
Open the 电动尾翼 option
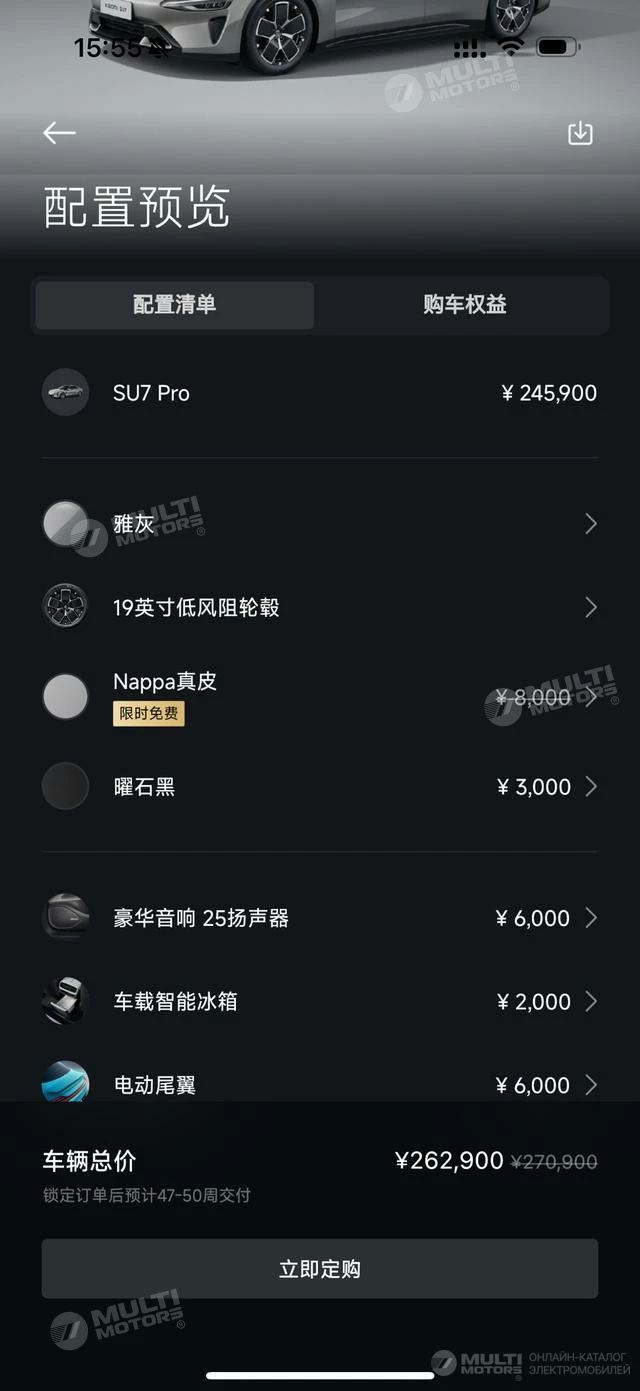click(320, 1084)
